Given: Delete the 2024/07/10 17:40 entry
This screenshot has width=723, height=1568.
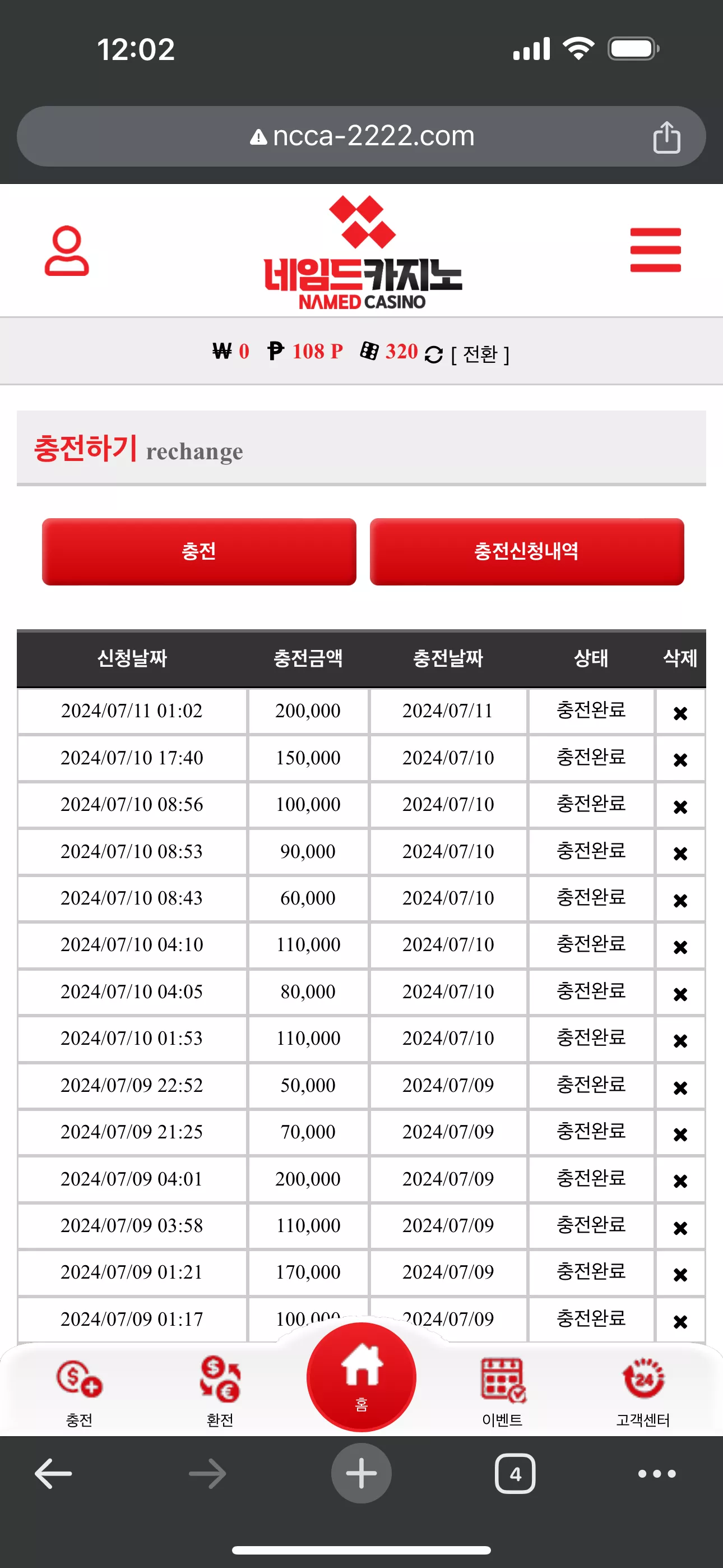Looking at the screenshot, I should coord(680,760).
